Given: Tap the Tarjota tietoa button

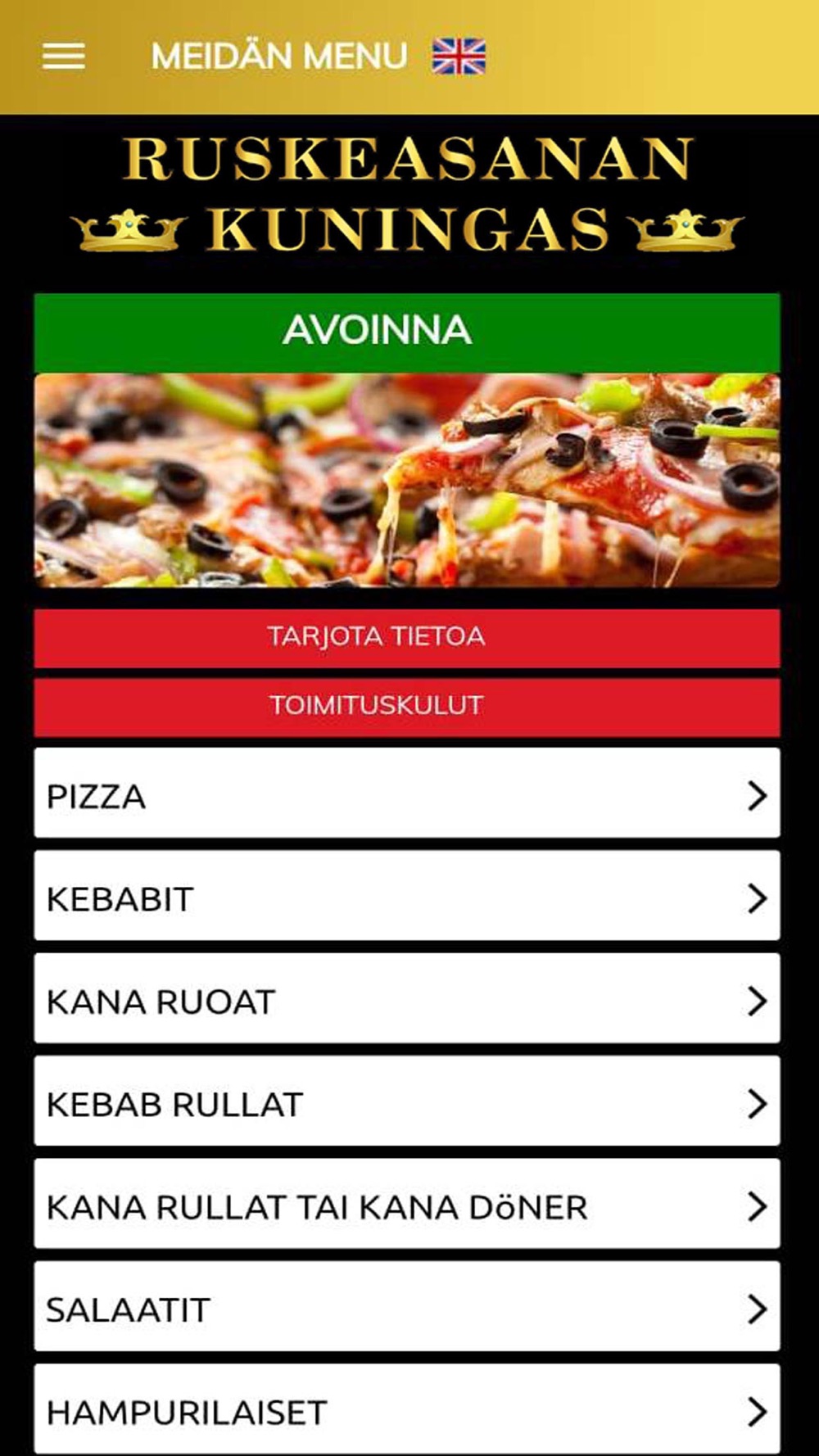Looking at the screenshot, I should tap(407, 637).
